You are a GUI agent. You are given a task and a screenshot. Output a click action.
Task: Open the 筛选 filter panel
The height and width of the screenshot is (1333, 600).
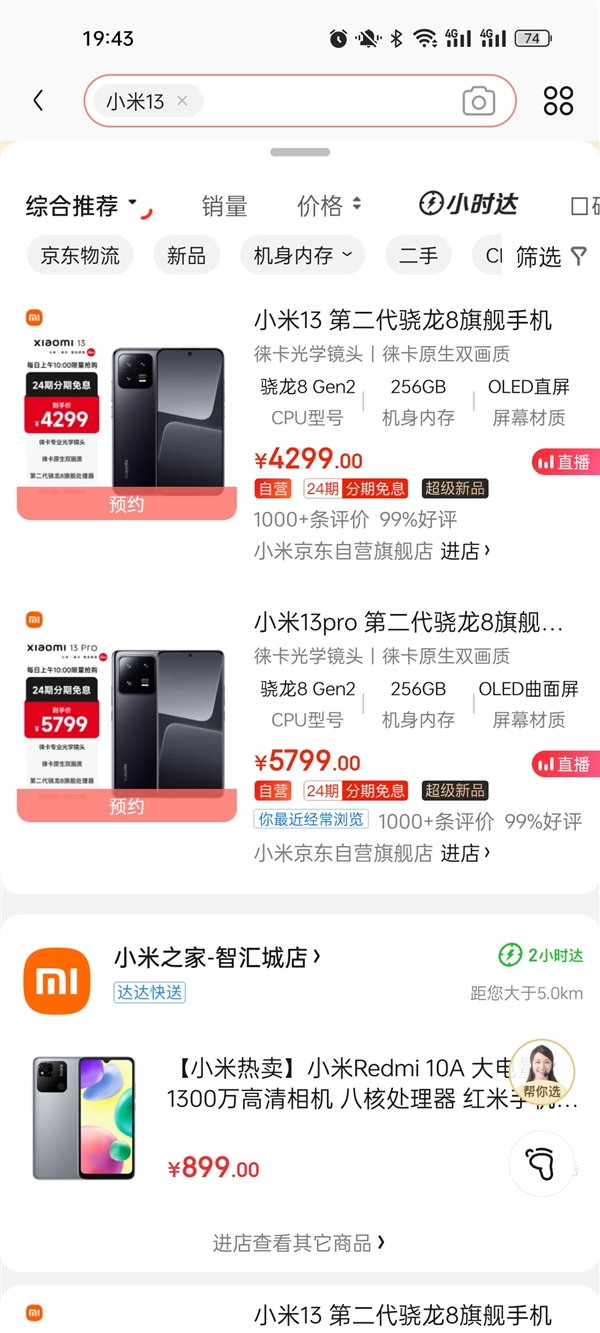click(x=550, y=257)
